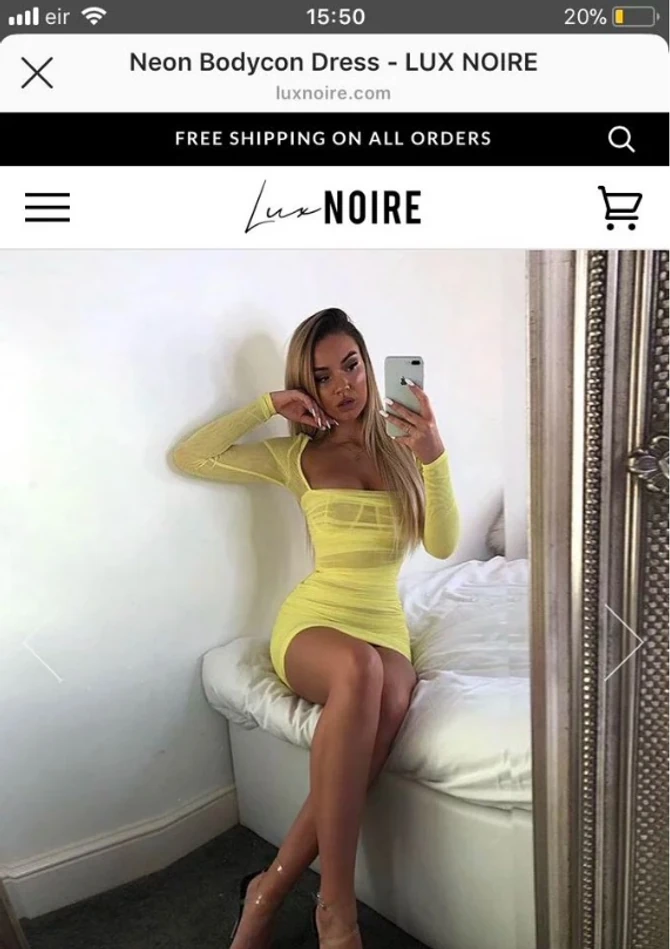The height and width of the screenshot is (949, 670).
Task: Close the in-app browser page
Action: pos(37,73)
